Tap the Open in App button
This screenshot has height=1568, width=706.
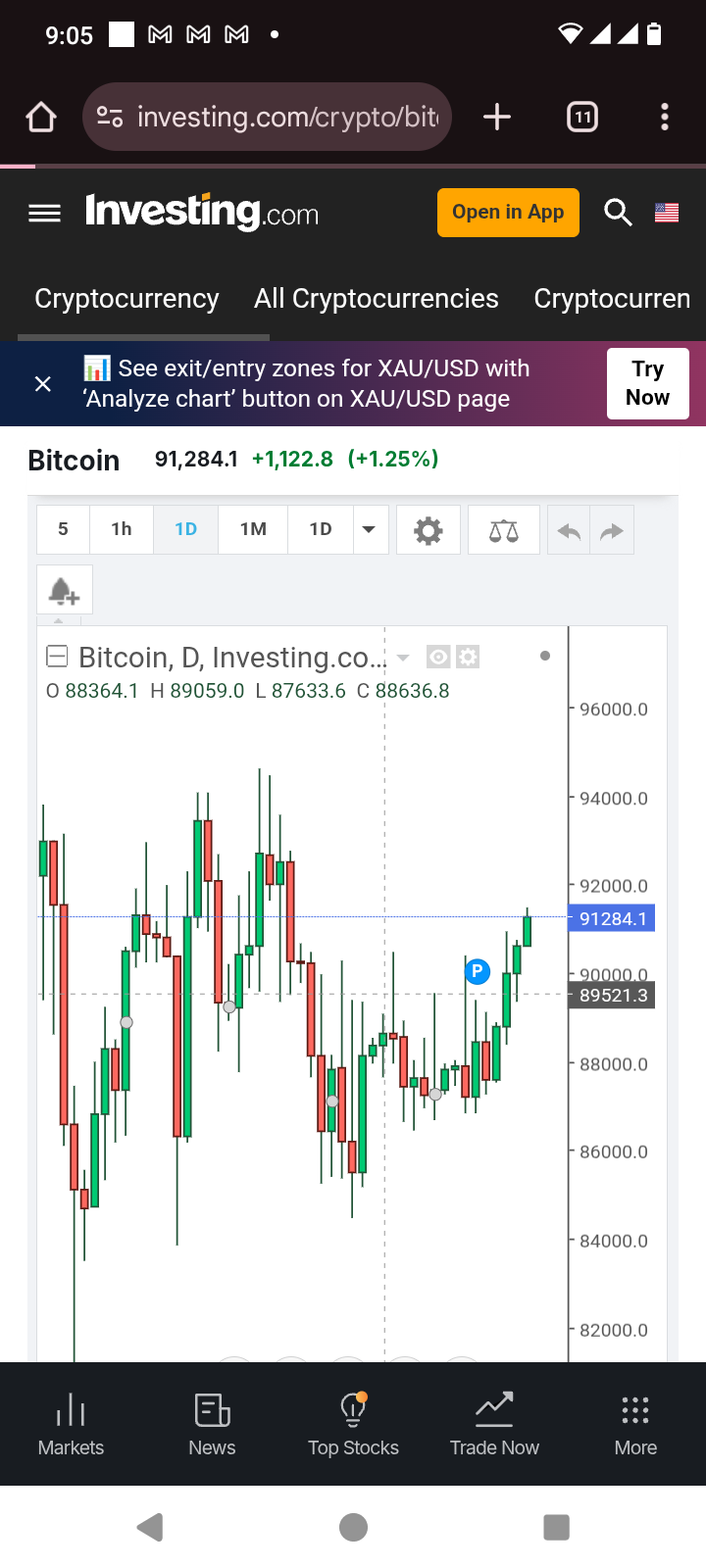[x=508, y=213]
